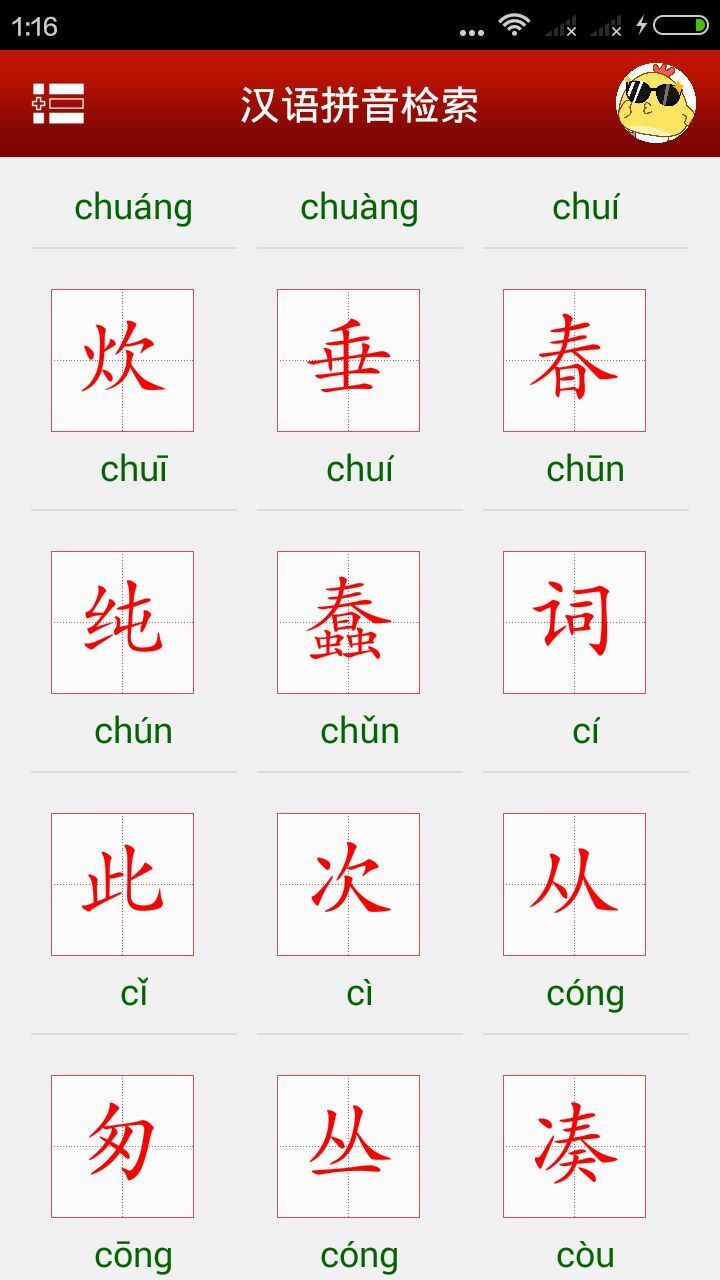Select the 蠢 (chǔn) character card
The height and width of the screenshot is (1280, 720).
click(348, 622)
